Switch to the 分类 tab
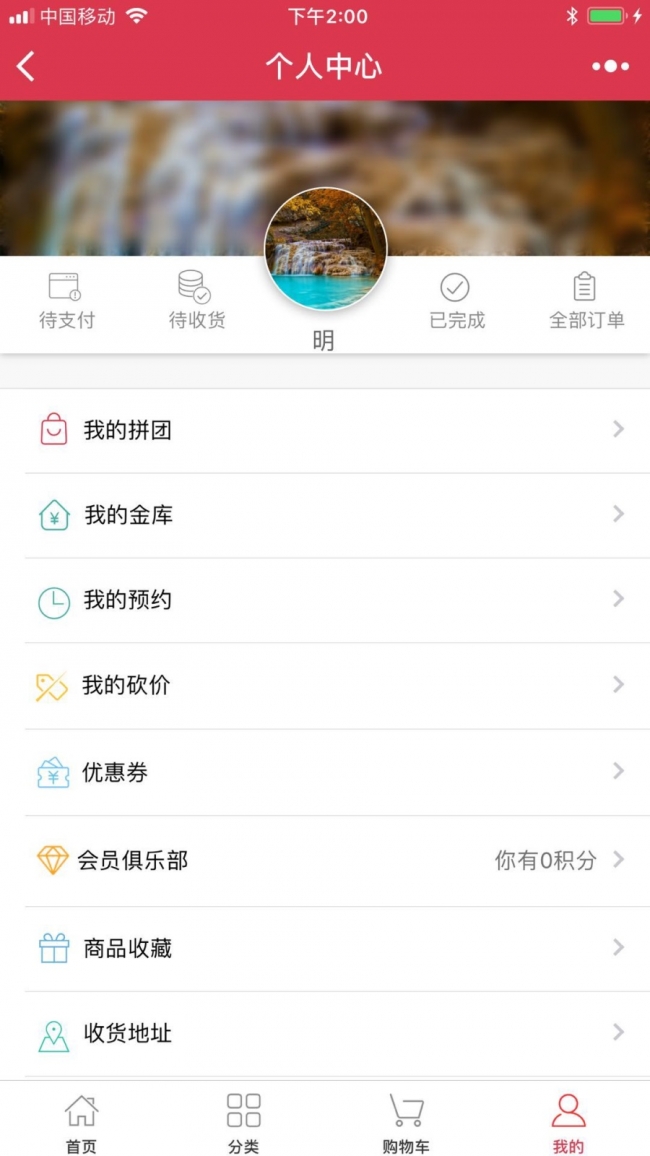The image size is (650, 1156). [243, 1121]
